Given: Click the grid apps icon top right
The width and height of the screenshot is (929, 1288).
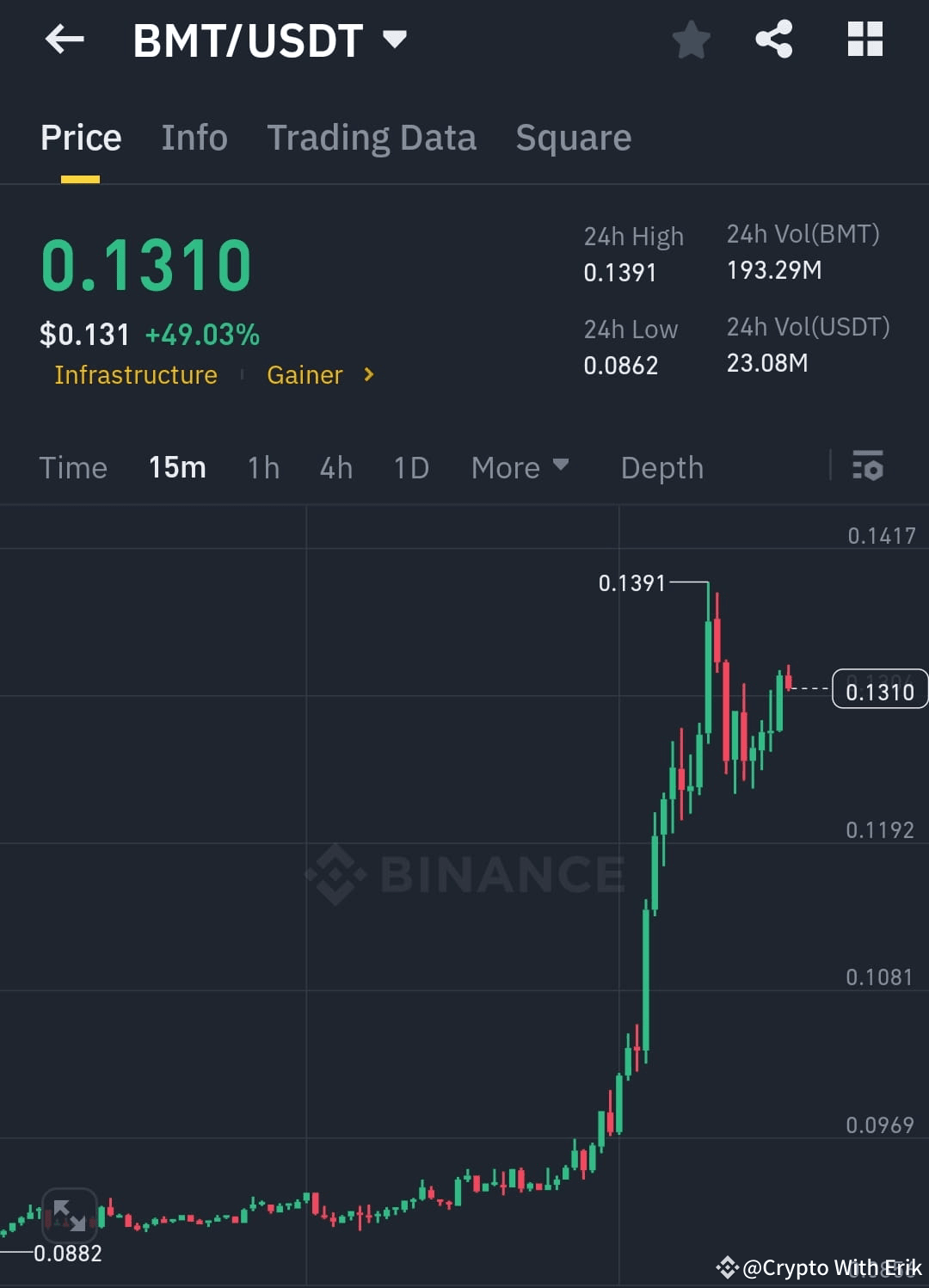Looking at the screenshot, I should (864, 39).
